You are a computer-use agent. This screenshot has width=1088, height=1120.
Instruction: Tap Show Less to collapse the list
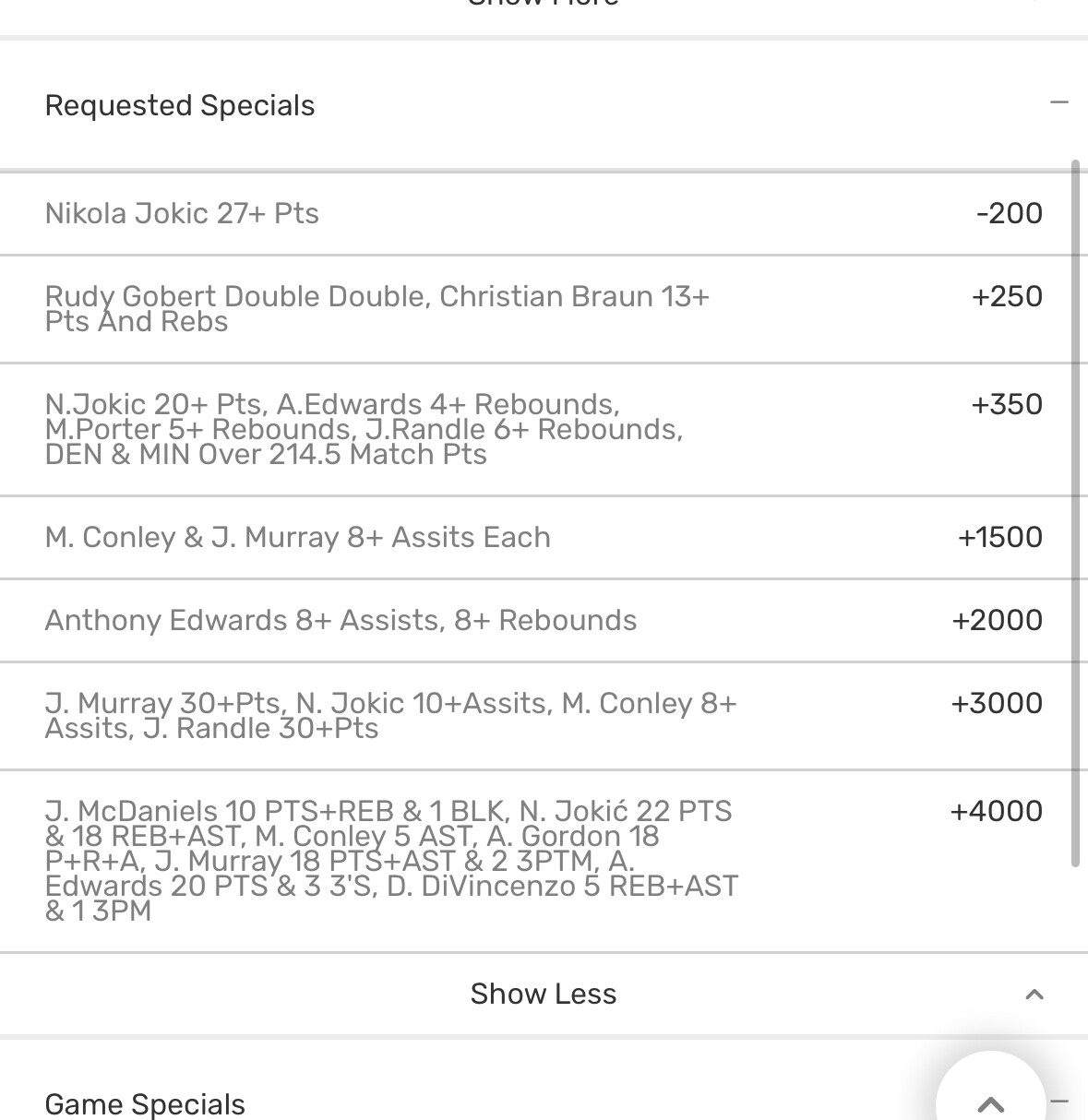543,994
